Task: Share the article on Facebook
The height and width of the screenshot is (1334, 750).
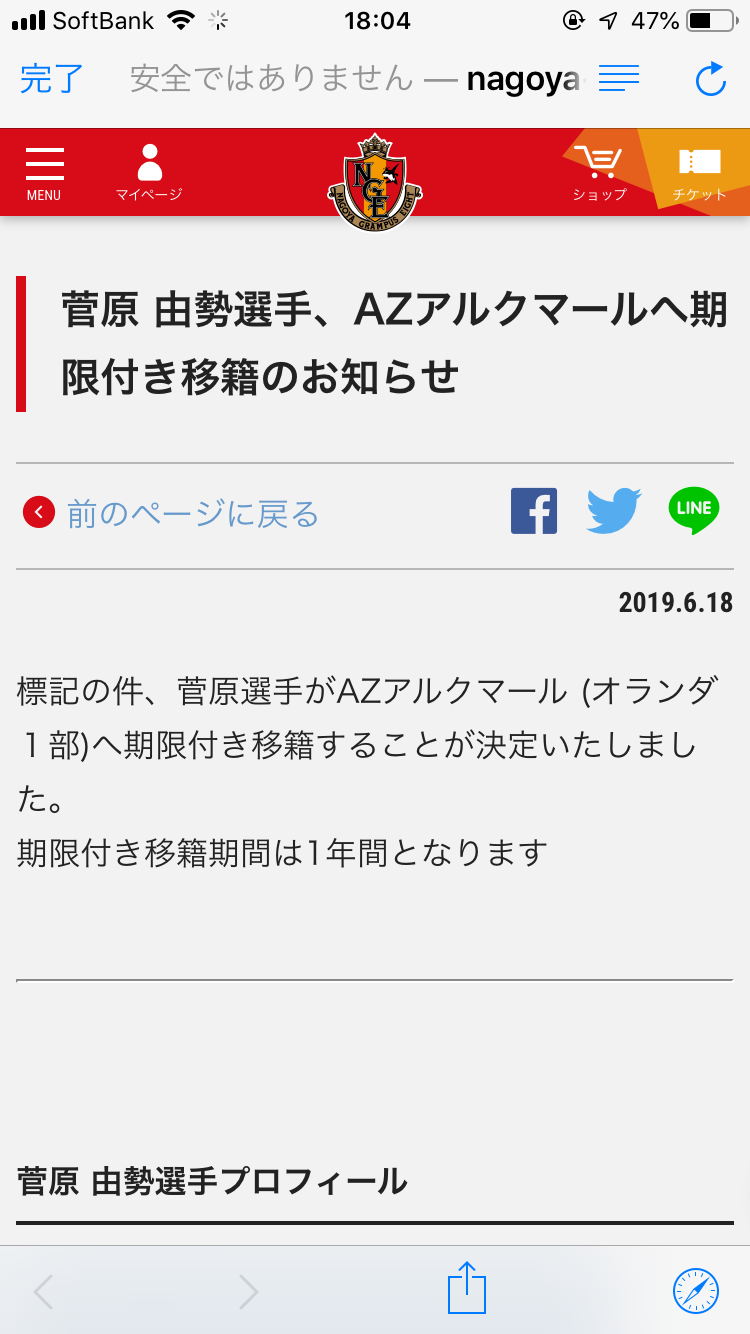Action: [x=534, y=510]
